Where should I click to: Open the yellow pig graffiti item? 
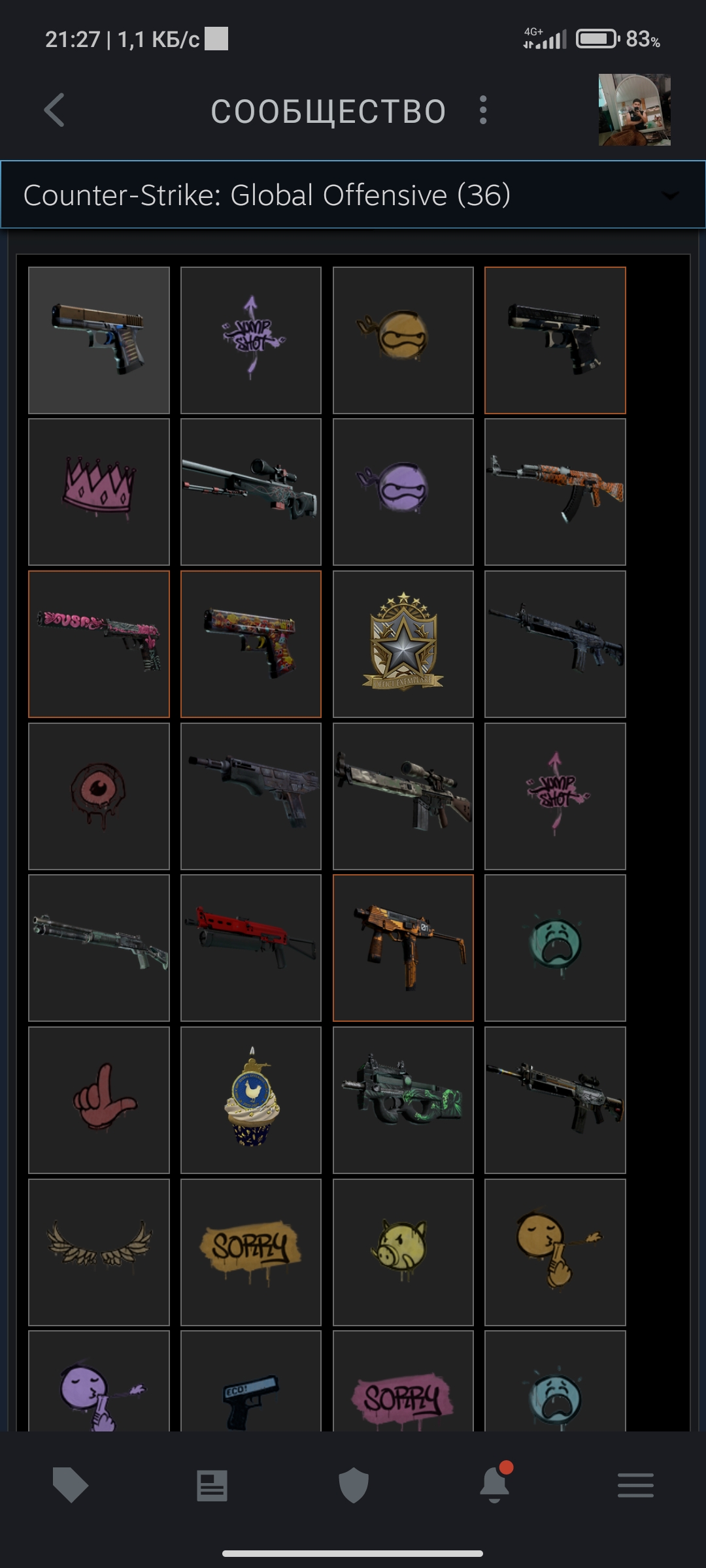pos(403,1252)
